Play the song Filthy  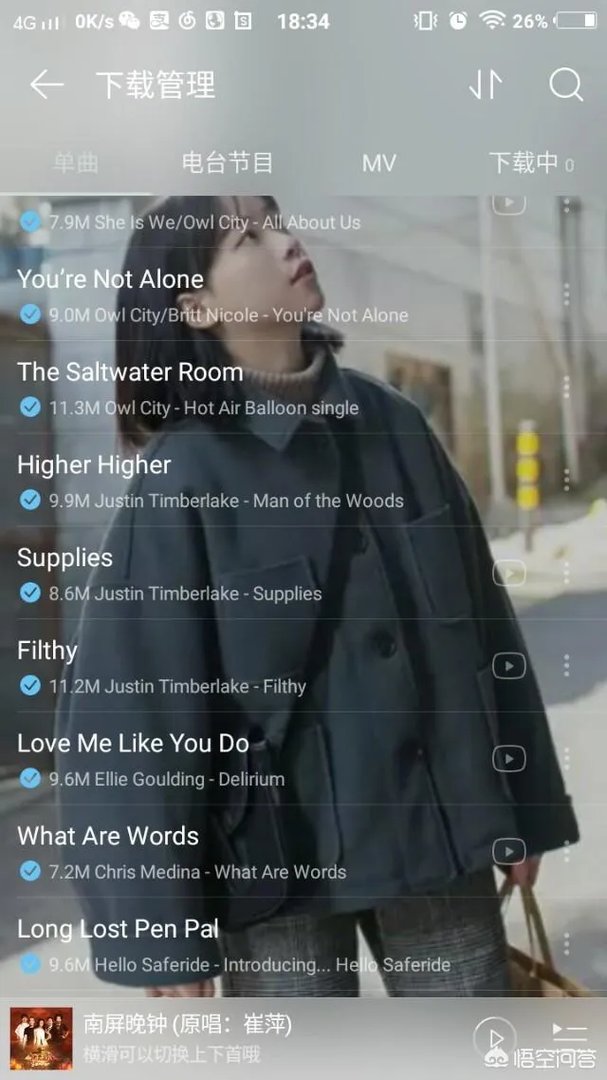(200, 667)
